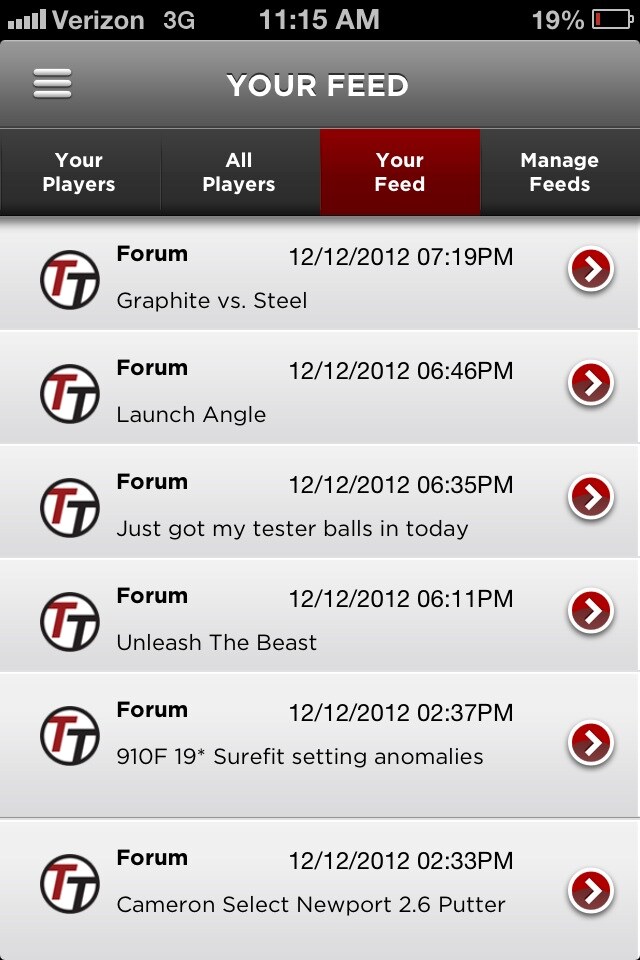Select the Your Feed tab
Screen dimensions: 640x960
point(400,172)
